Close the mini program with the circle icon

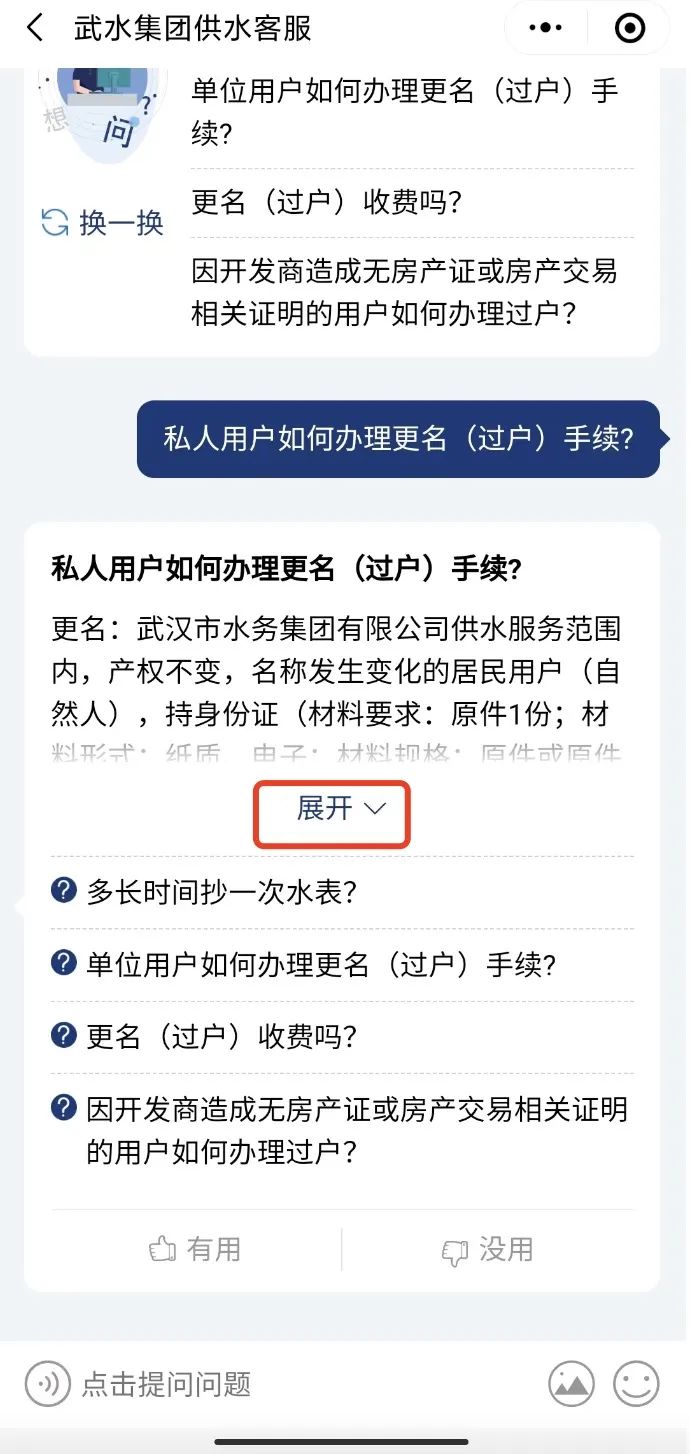tap(629, 28)
